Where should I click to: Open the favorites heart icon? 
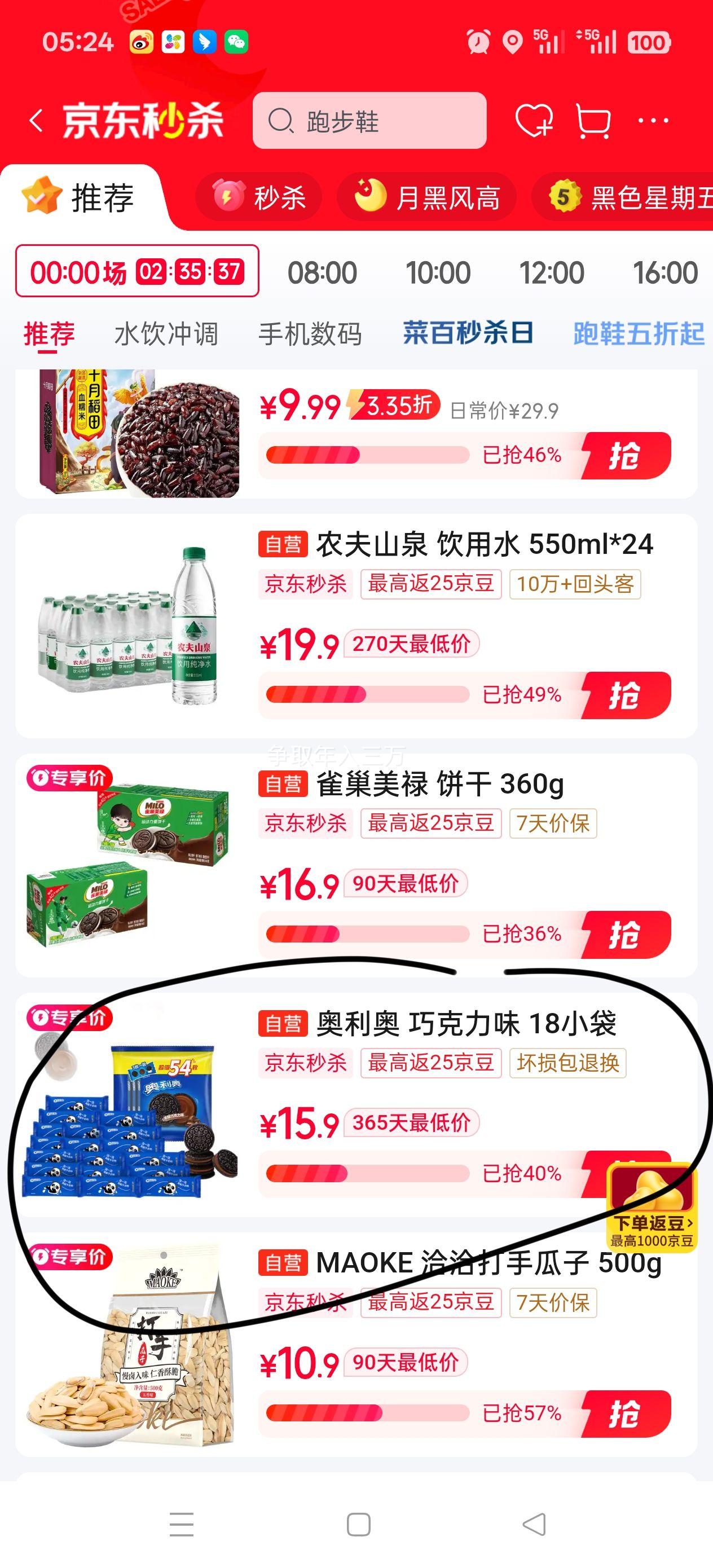[x=534, y=121]
